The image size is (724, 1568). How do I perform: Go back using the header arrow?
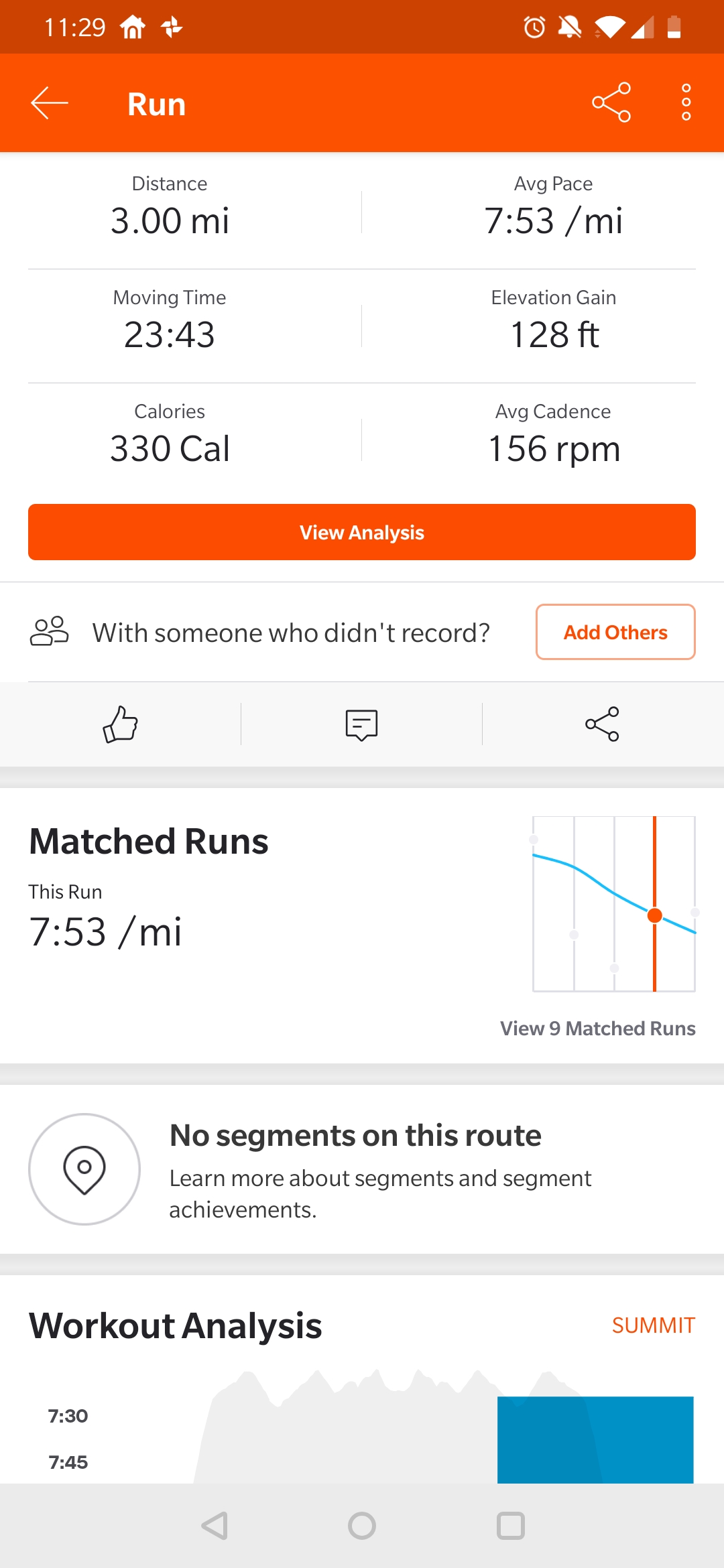point(50,103)
